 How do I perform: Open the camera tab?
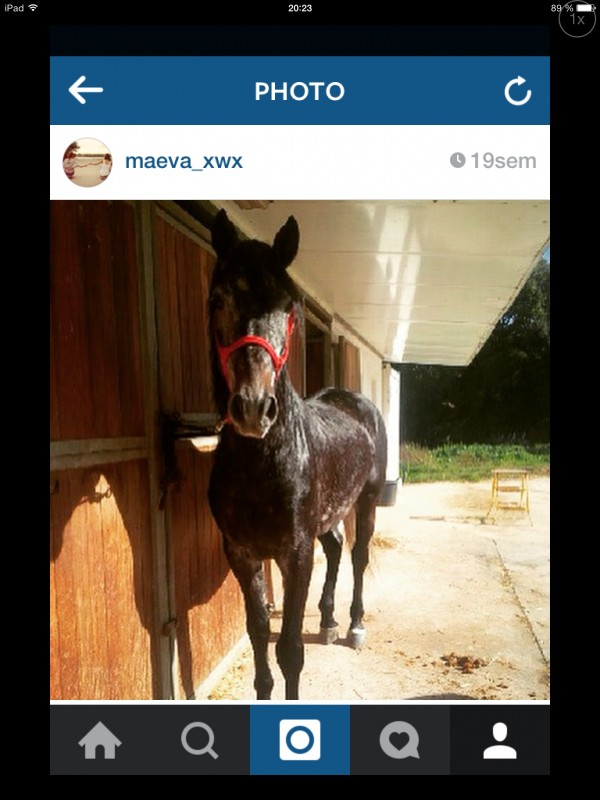coord(300,740)
